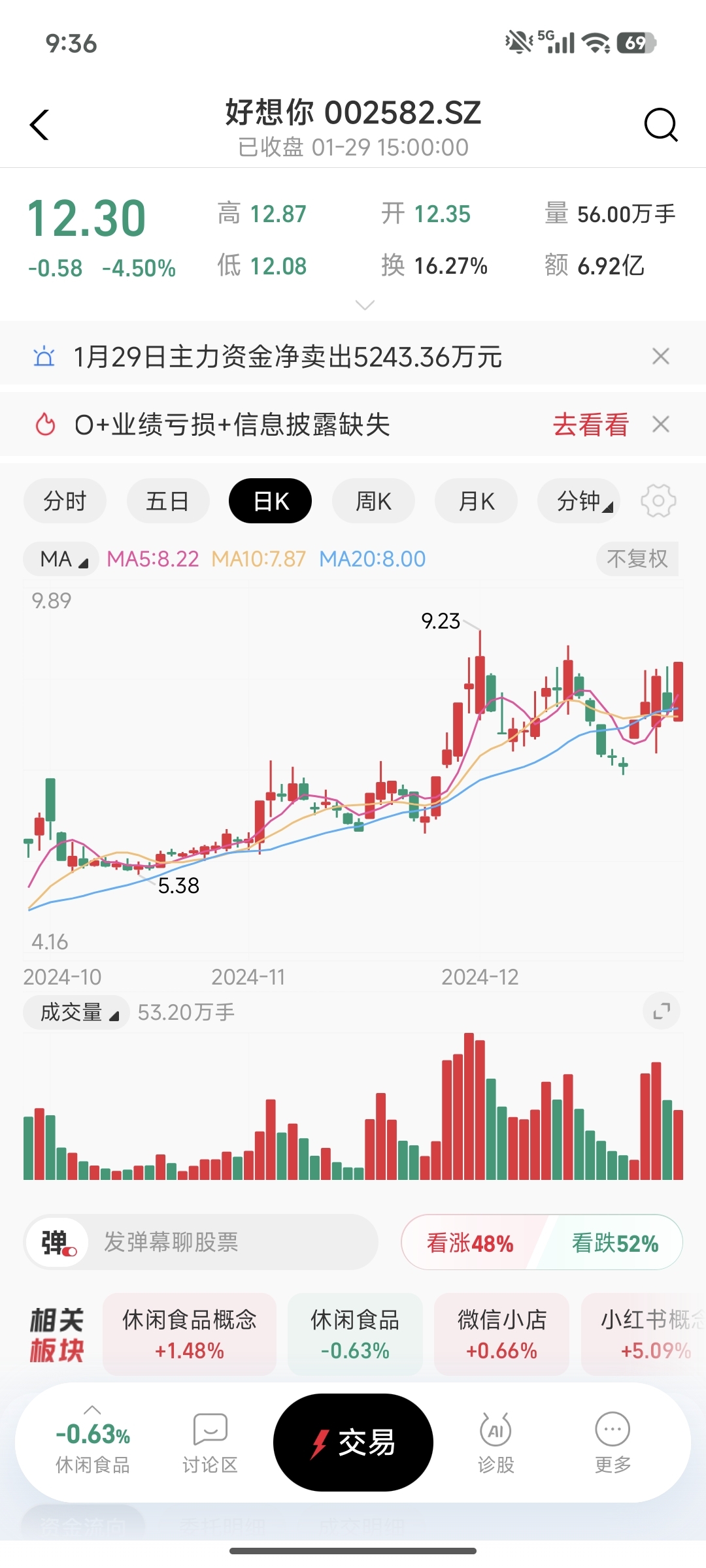This screenshot has height=1568, width=706.
Task: Open the 交易 trade button
Action: (x=353, y=1443)
